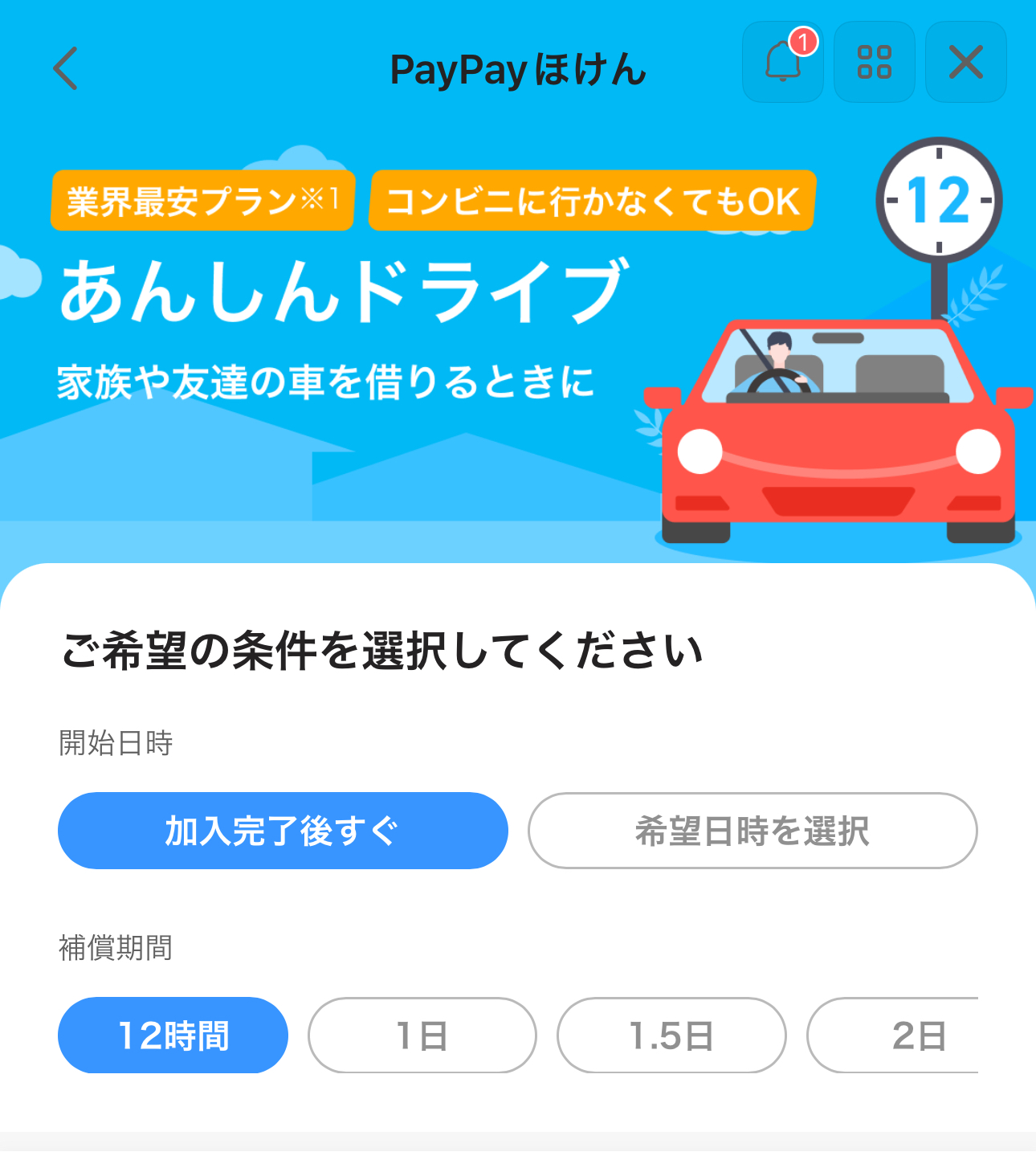Screen dimensions: 1036x1156
Task: Open the grid menu icon
Action: [875, 63]
